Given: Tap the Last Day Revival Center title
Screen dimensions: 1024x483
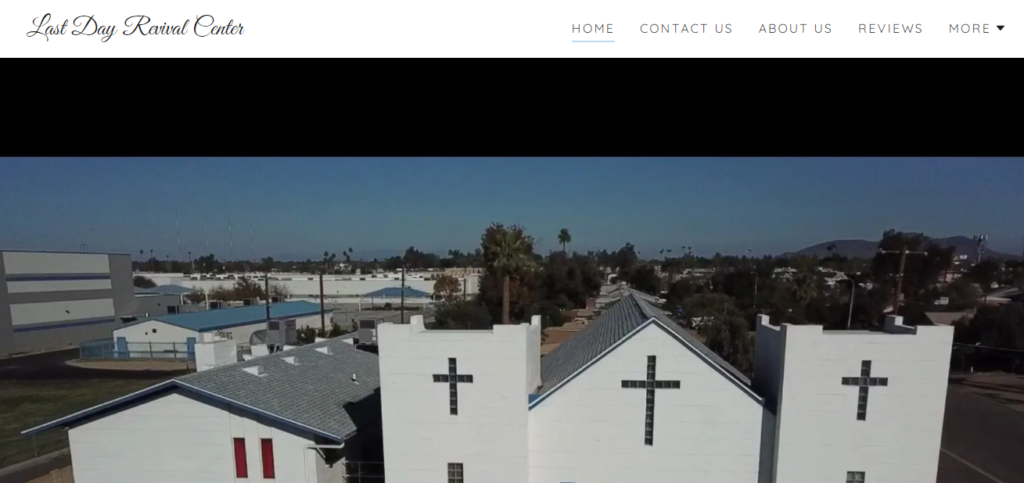Looking at the screenshot, I should pyautogui.click(x=136, y=27).
